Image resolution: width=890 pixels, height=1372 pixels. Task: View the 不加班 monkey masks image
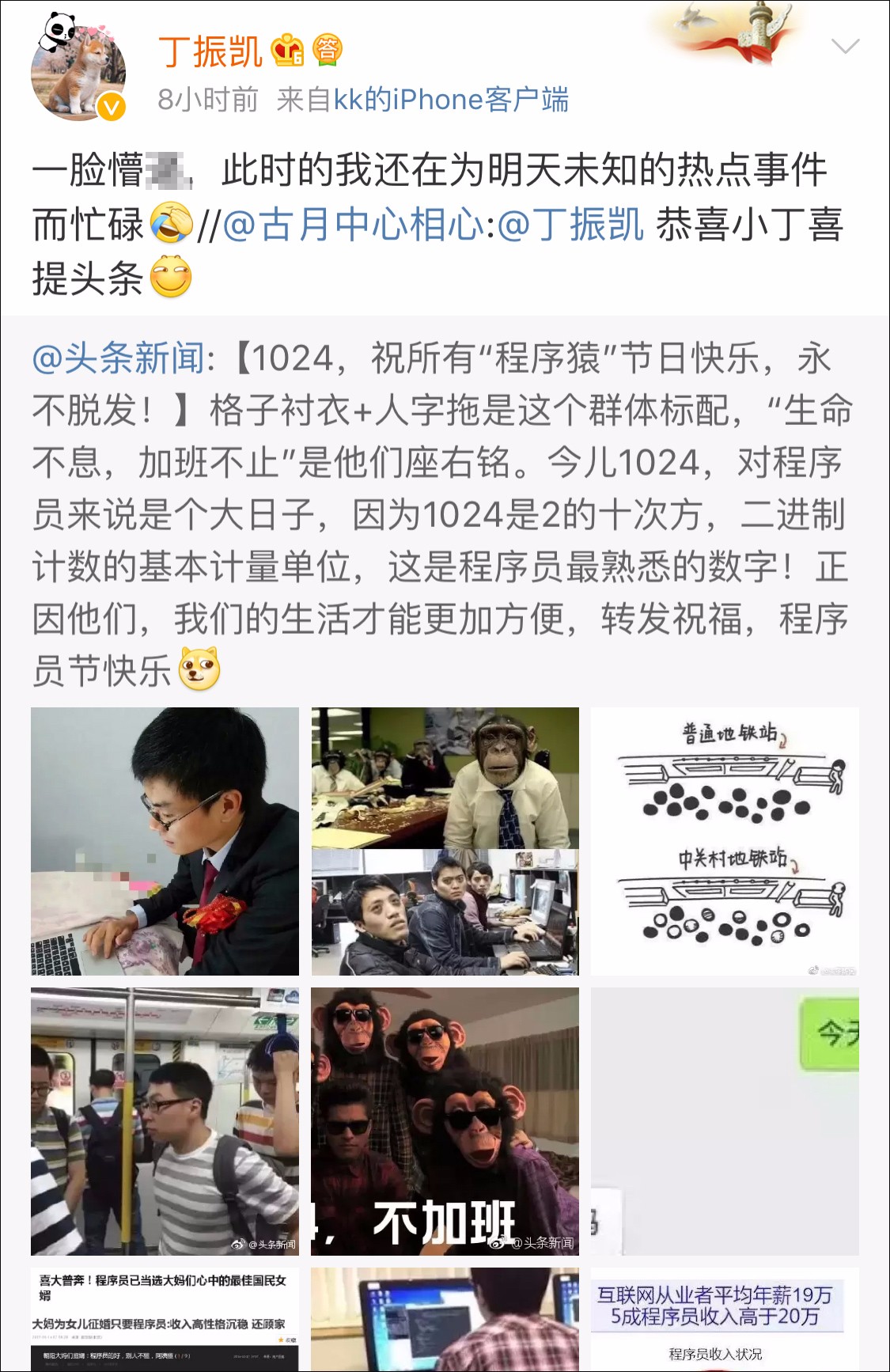click(445, 1121)
